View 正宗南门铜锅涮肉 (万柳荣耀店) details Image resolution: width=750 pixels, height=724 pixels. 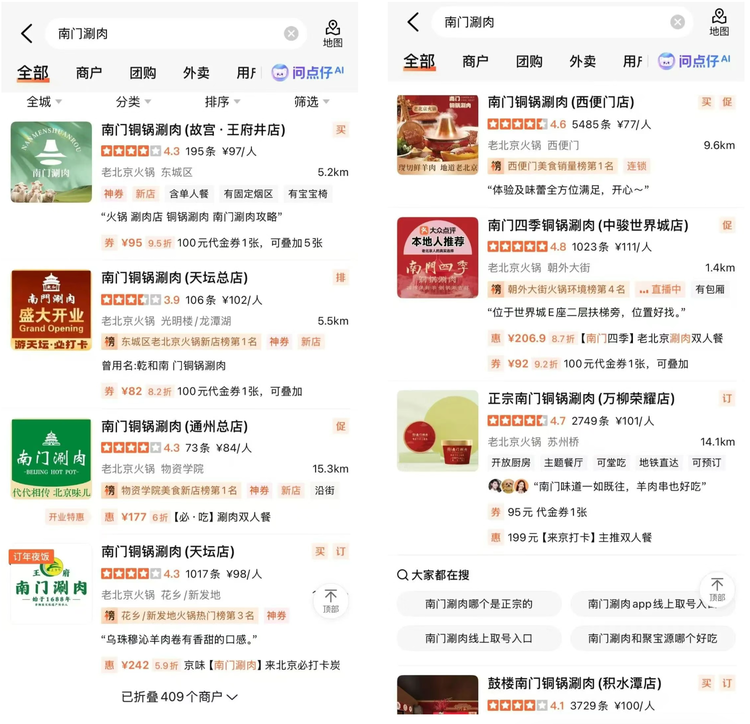tap(580, 399)
